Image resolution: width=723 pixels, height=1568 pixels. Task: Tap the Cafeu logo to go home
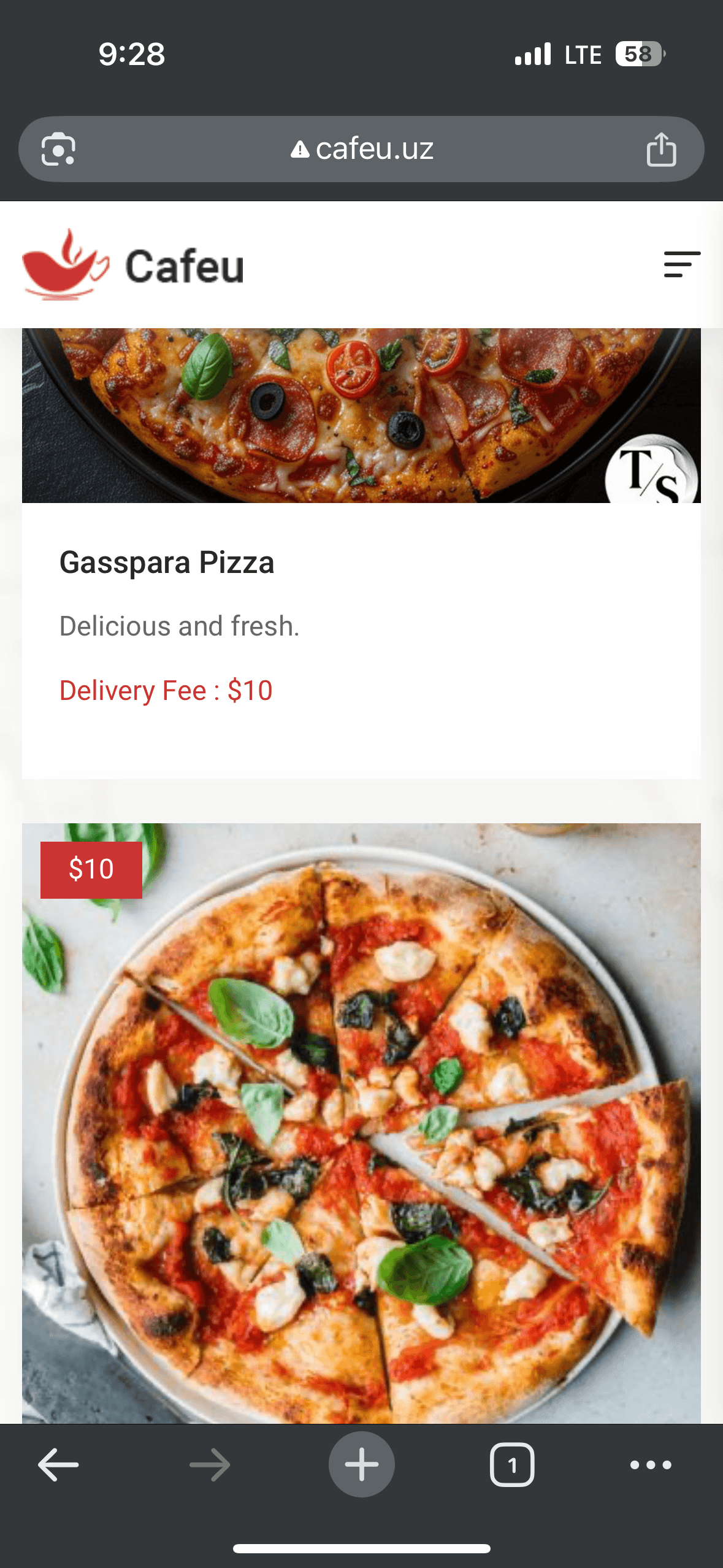coord(133,265)
